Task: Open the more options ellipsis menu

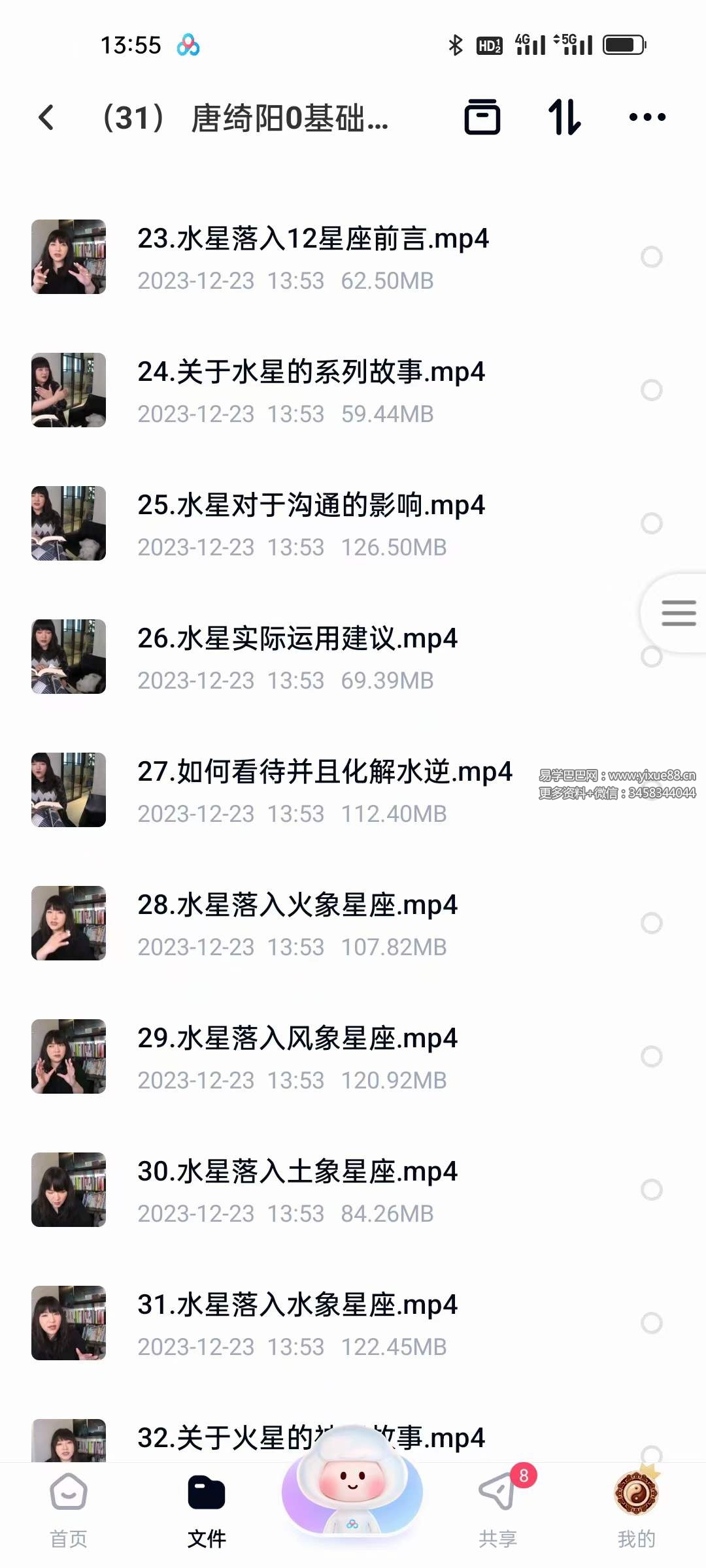Action: click(x=646, y=118)
